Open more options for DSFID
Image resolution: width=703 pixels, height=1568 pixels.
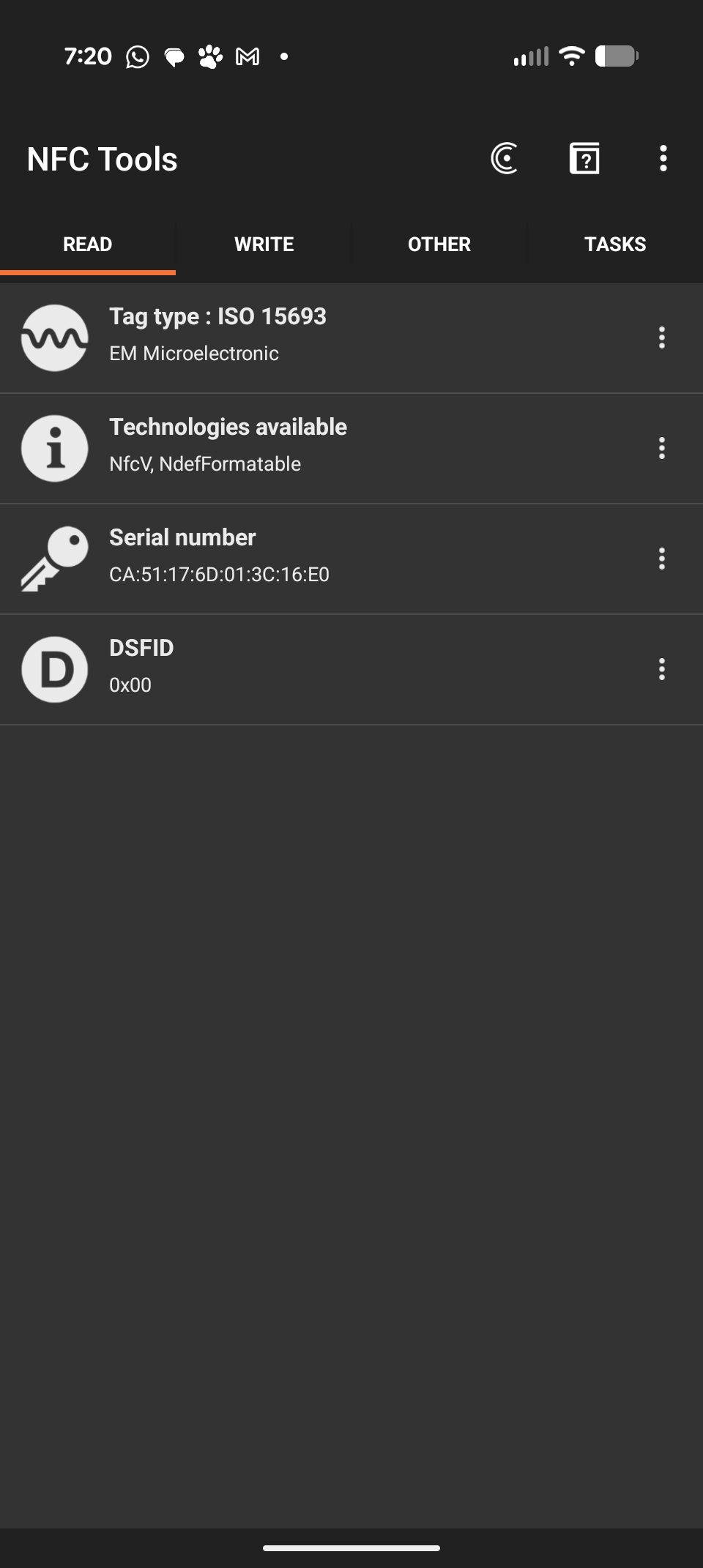pyautogui.click(x=661, y=669)
